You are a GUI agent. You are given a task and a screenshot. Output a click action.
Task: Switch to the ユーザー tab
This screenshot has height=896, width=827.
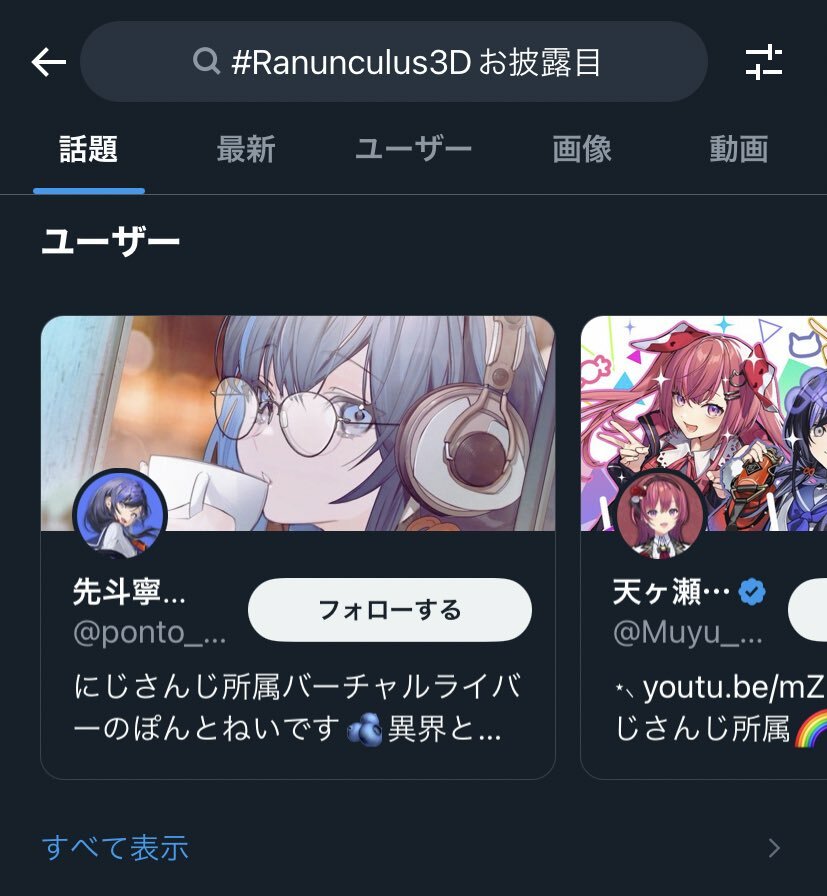413,150
